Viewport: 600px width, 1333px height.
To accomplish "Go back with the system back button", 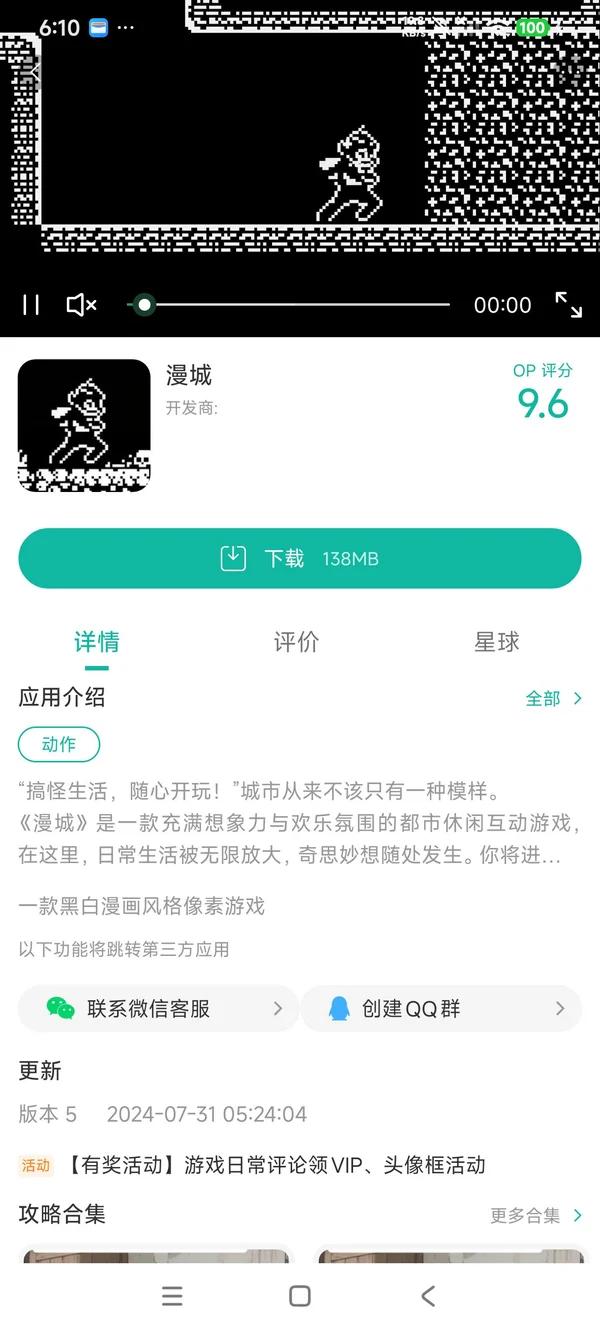I will pos(428,1297).
